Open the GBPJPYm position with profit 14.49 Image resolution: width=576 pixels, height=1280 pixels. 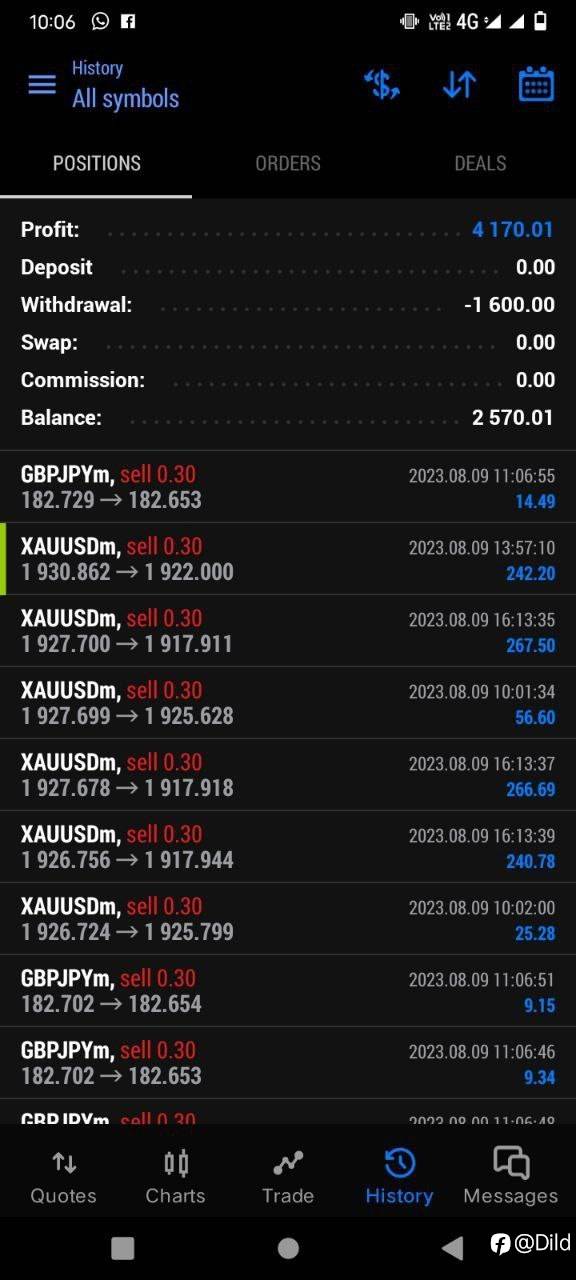click(288, 487)
